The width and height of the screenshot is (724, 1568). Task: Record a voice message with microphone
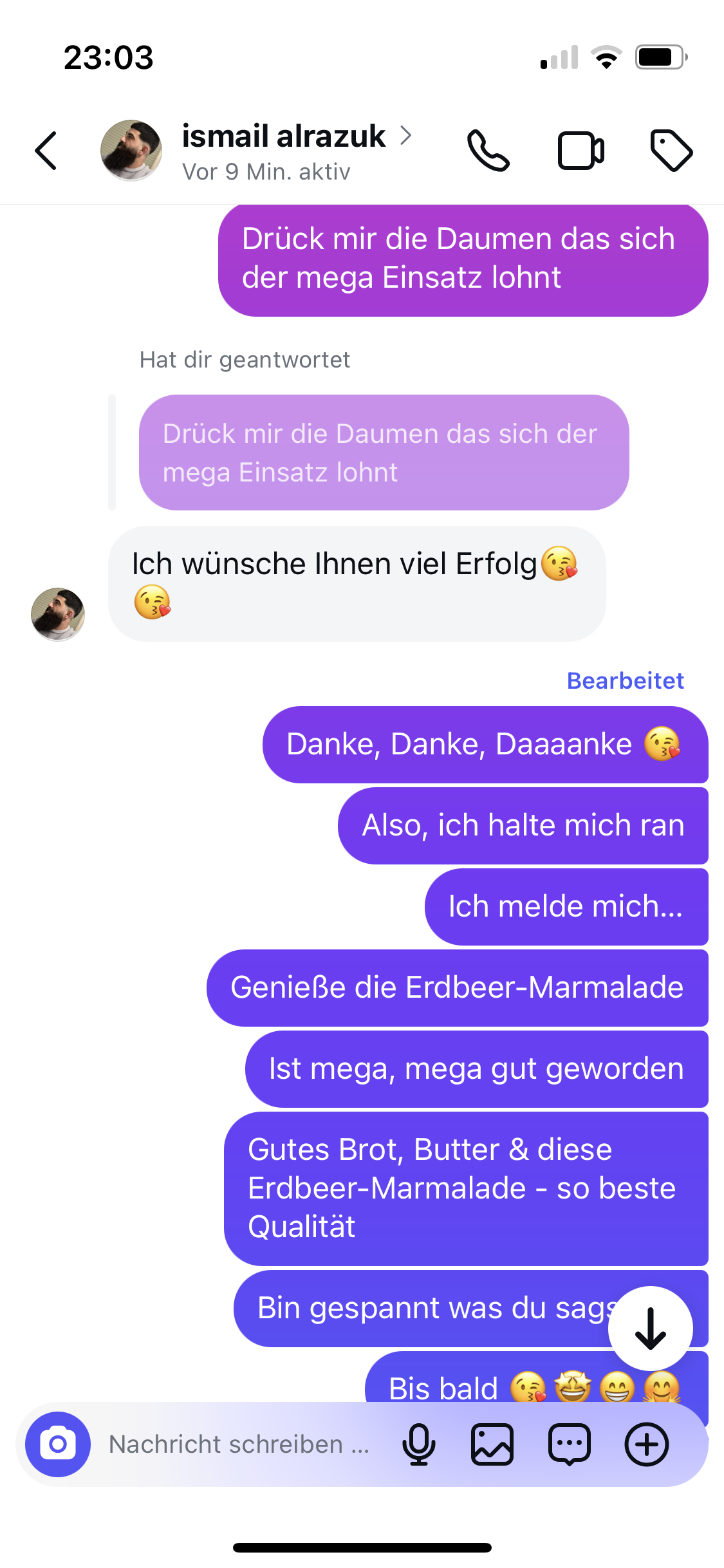(x=419, y=1444)
